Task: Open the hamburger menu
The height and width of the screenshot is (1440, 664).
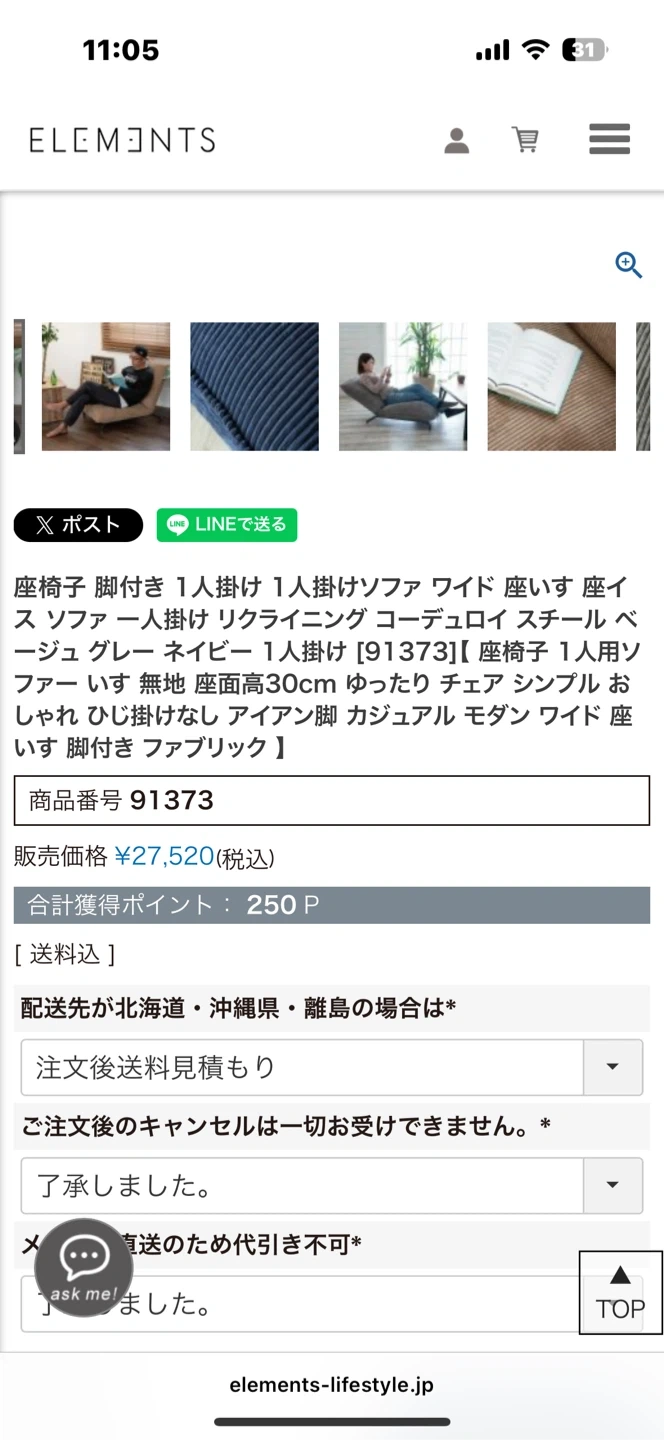Action: (609, 139)
